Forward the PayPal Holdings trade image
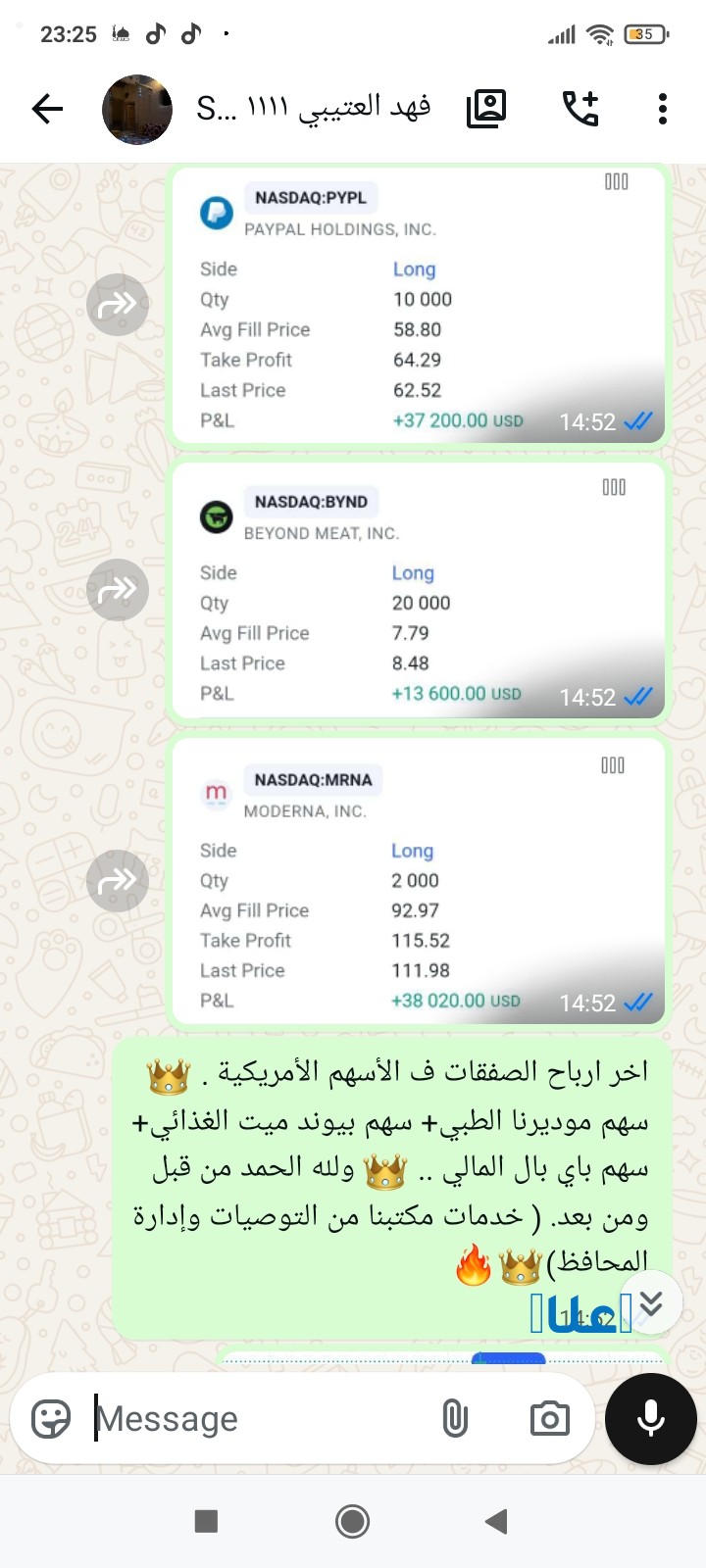 tap(118, 305)
